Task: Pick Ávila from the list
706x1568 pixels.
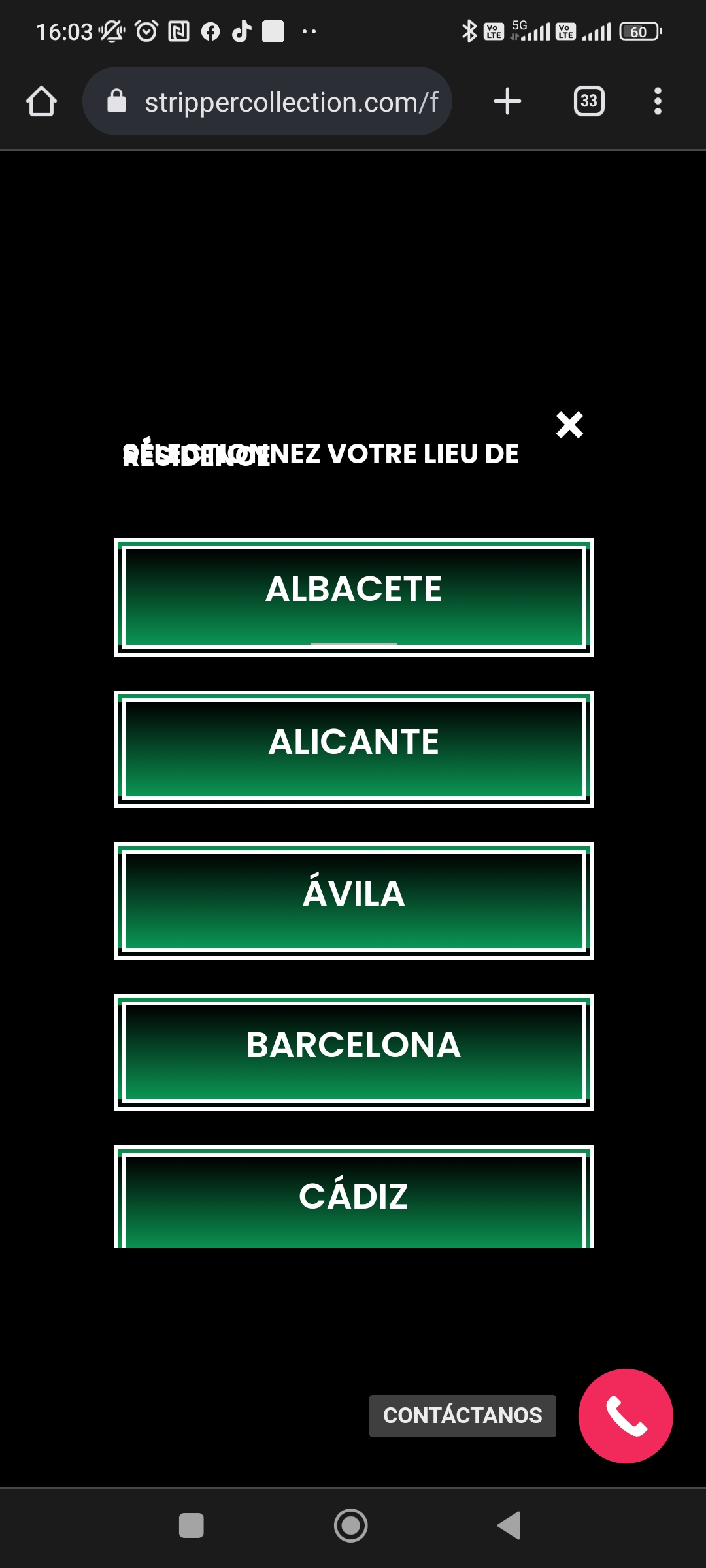Action: [x=354, y=901]
